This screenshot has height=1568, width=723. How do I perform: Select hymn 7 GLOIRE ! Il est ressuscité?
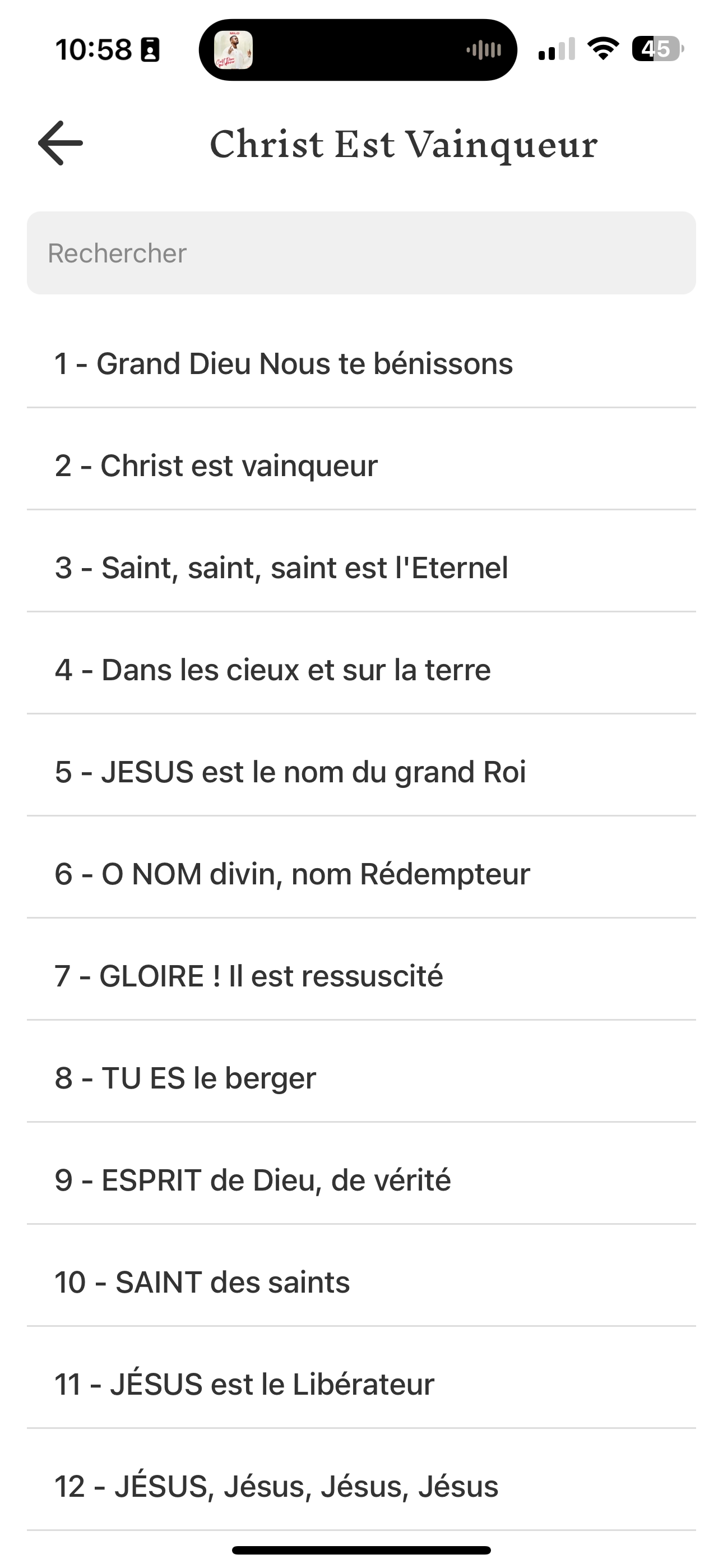click(361, 976)
